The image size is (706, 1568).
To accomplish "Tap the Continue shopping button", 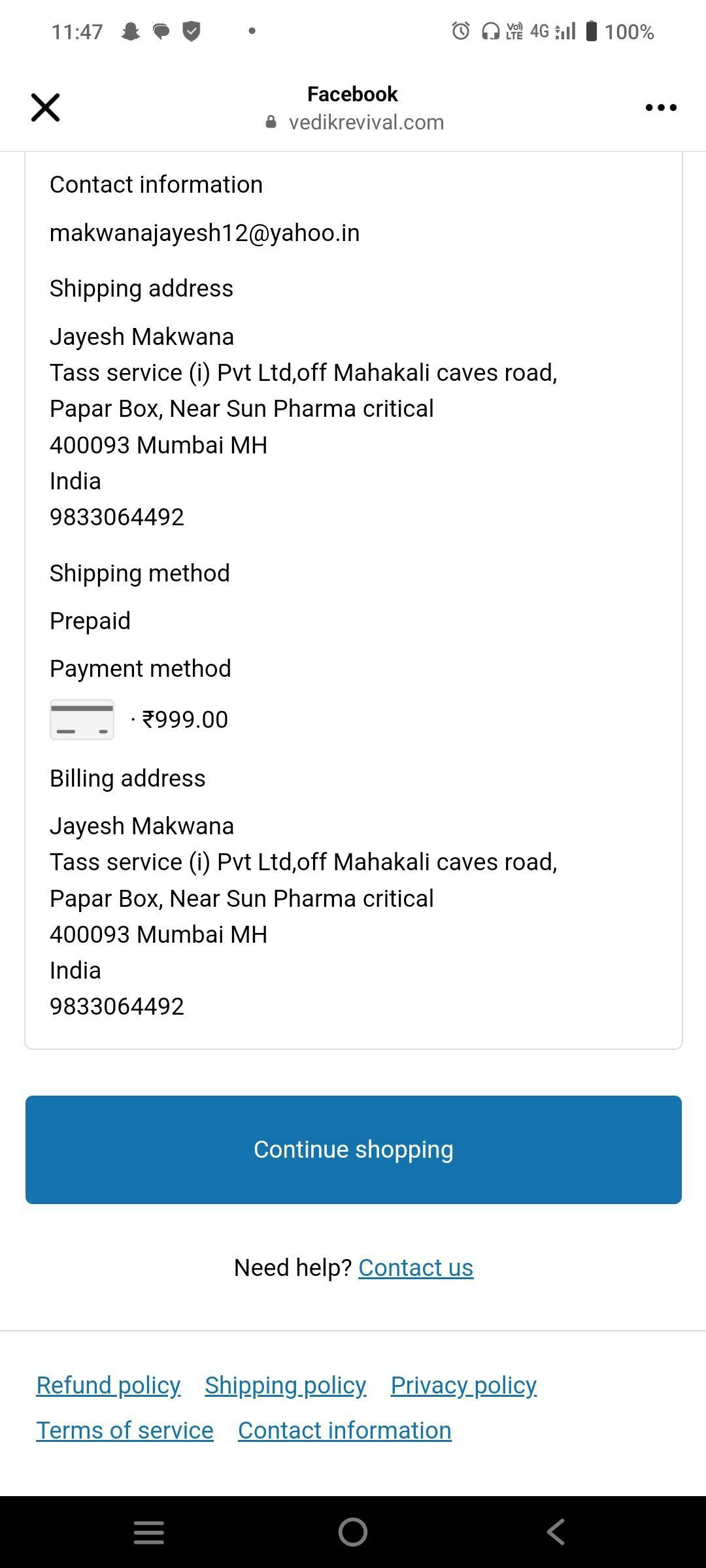I will tap(353, 1149).
